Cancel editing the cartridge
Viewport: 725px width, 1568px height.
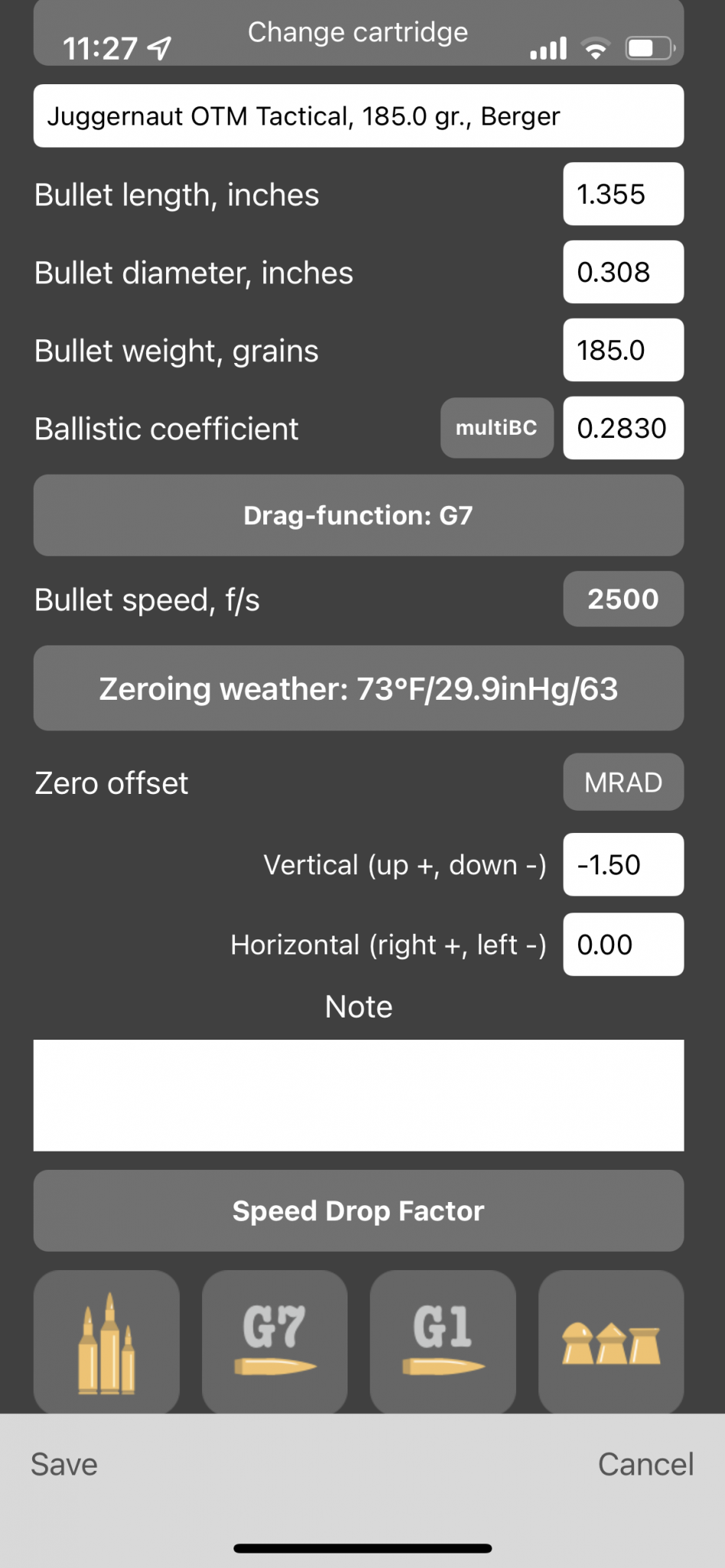pos(645,1465)
